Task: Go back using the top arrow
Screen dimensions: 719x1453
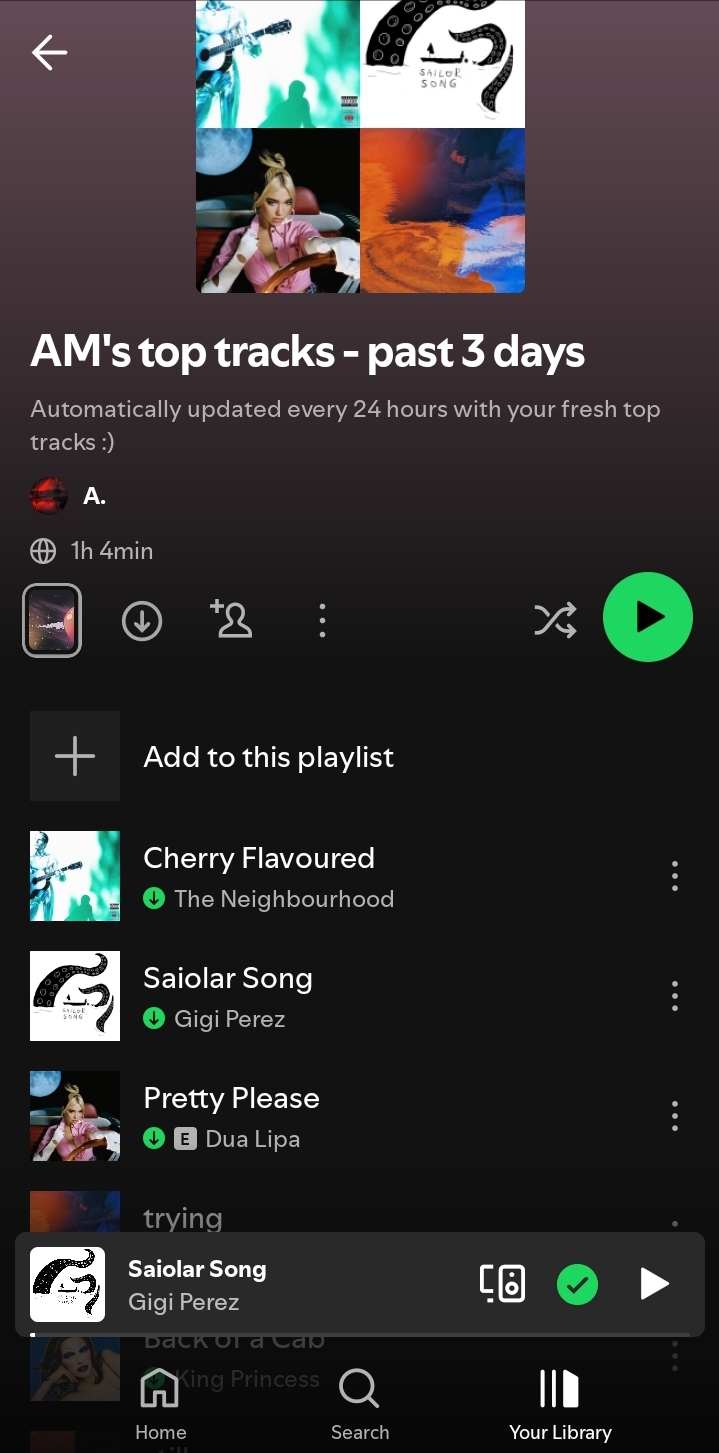Action: coord(49,53)
